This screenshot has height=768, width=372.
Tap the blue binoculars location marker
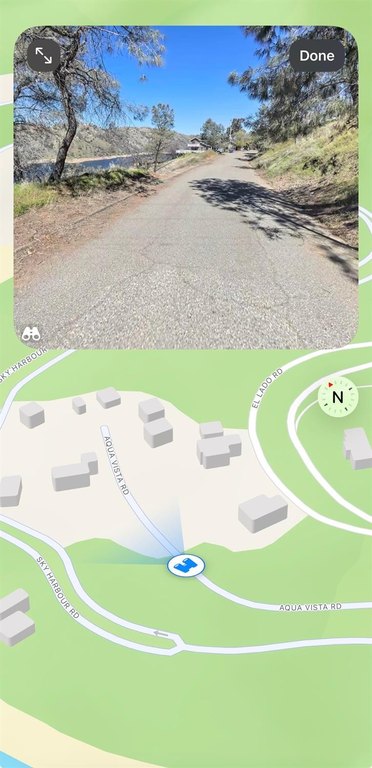click(186, 566)
